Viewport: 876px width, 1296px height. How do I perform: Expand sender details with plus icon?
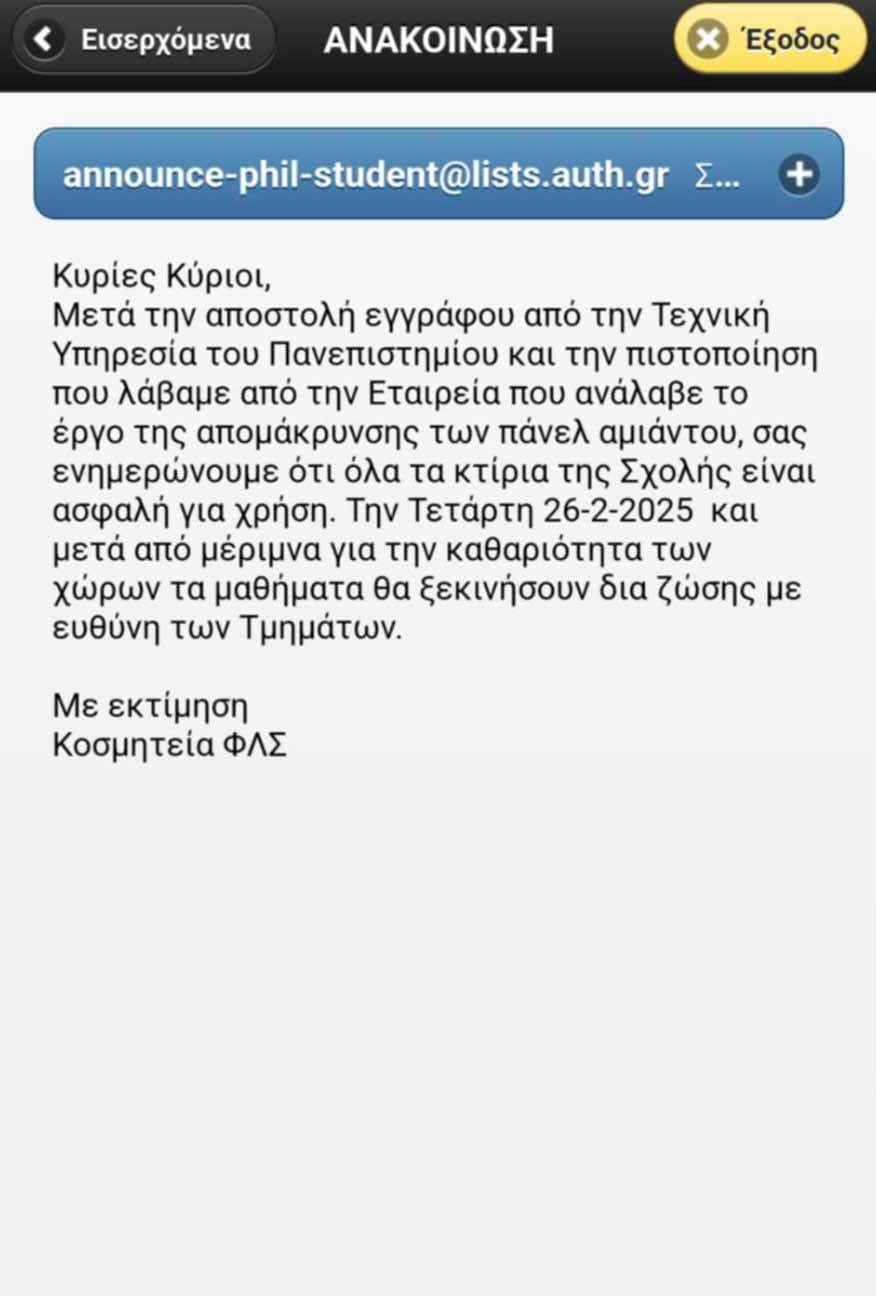[x=798, y=175]
